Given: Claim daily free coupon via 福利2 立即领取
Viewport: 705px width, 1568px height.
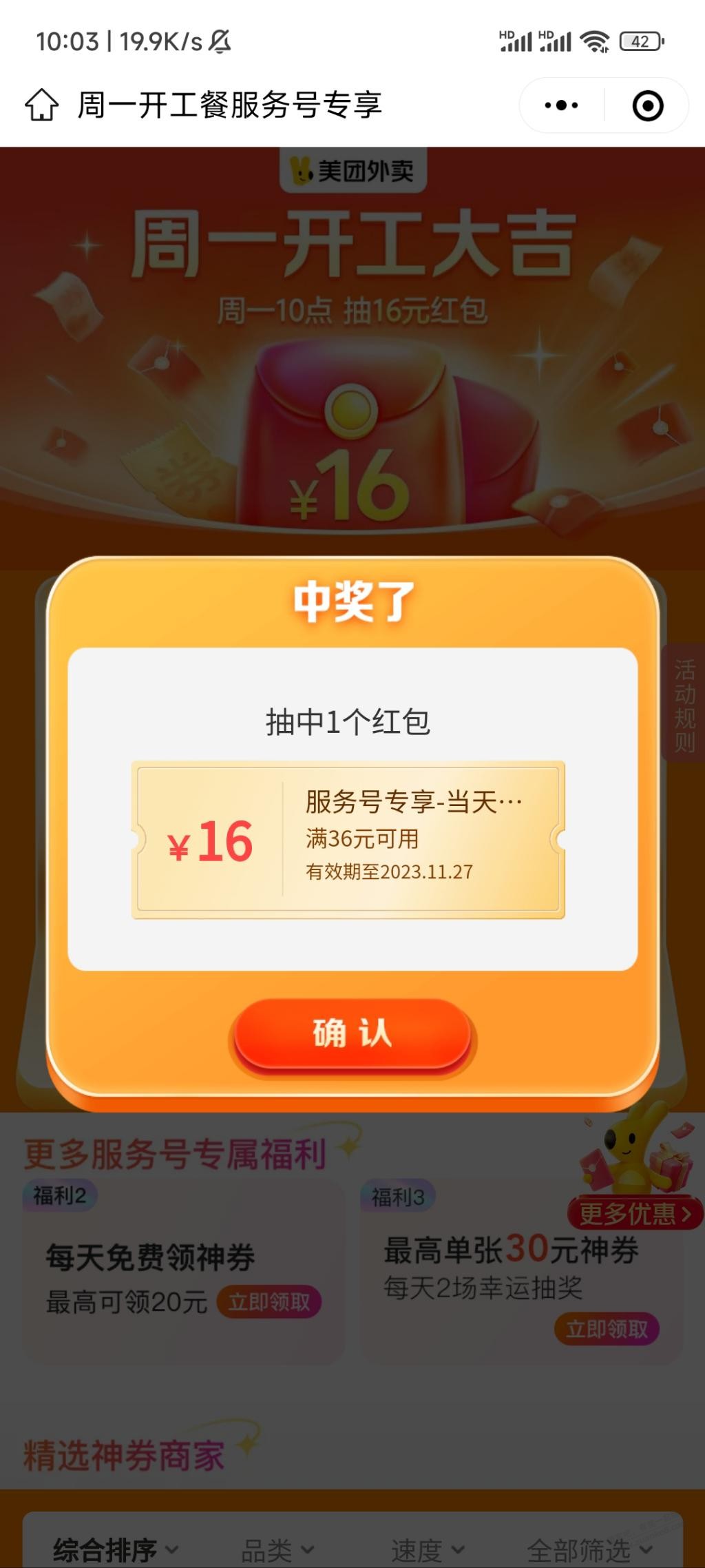Looking at the screenshot, I should (269, 1302).
